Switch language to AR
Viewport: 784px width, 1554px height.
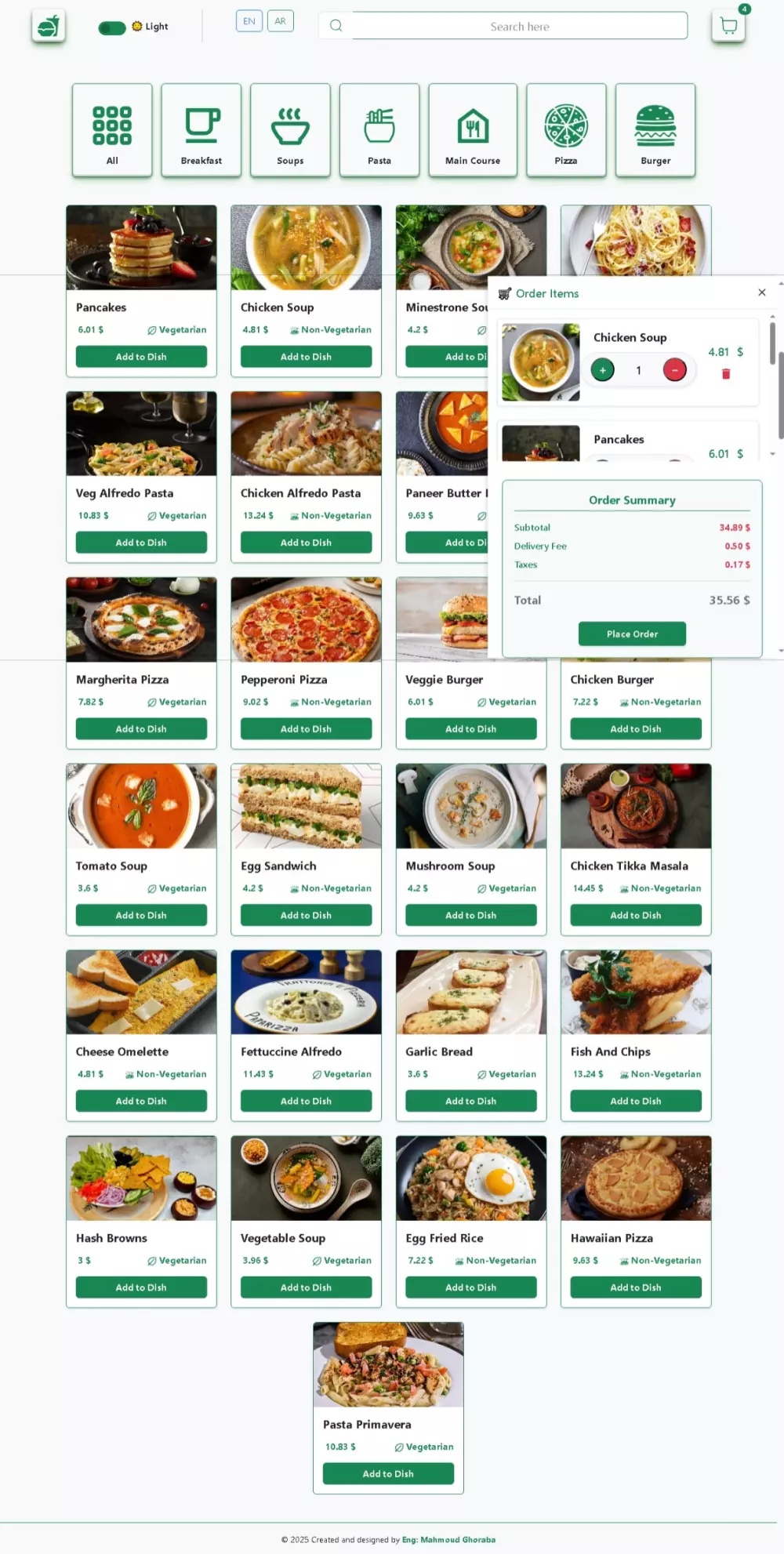(x=280, y=21)
